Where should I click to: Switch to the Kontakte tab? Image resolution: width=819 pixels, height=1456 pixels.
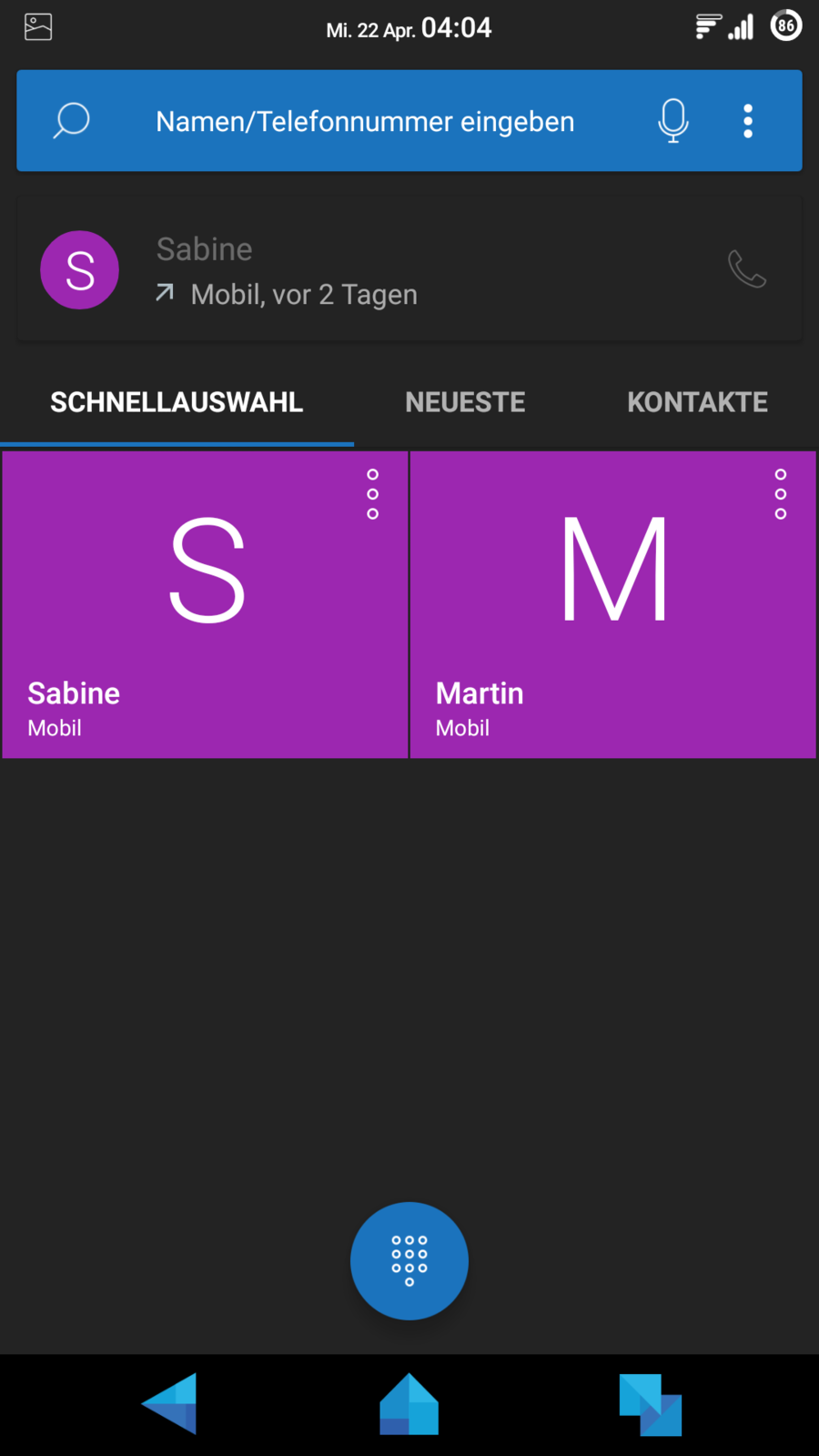[697, 402]
